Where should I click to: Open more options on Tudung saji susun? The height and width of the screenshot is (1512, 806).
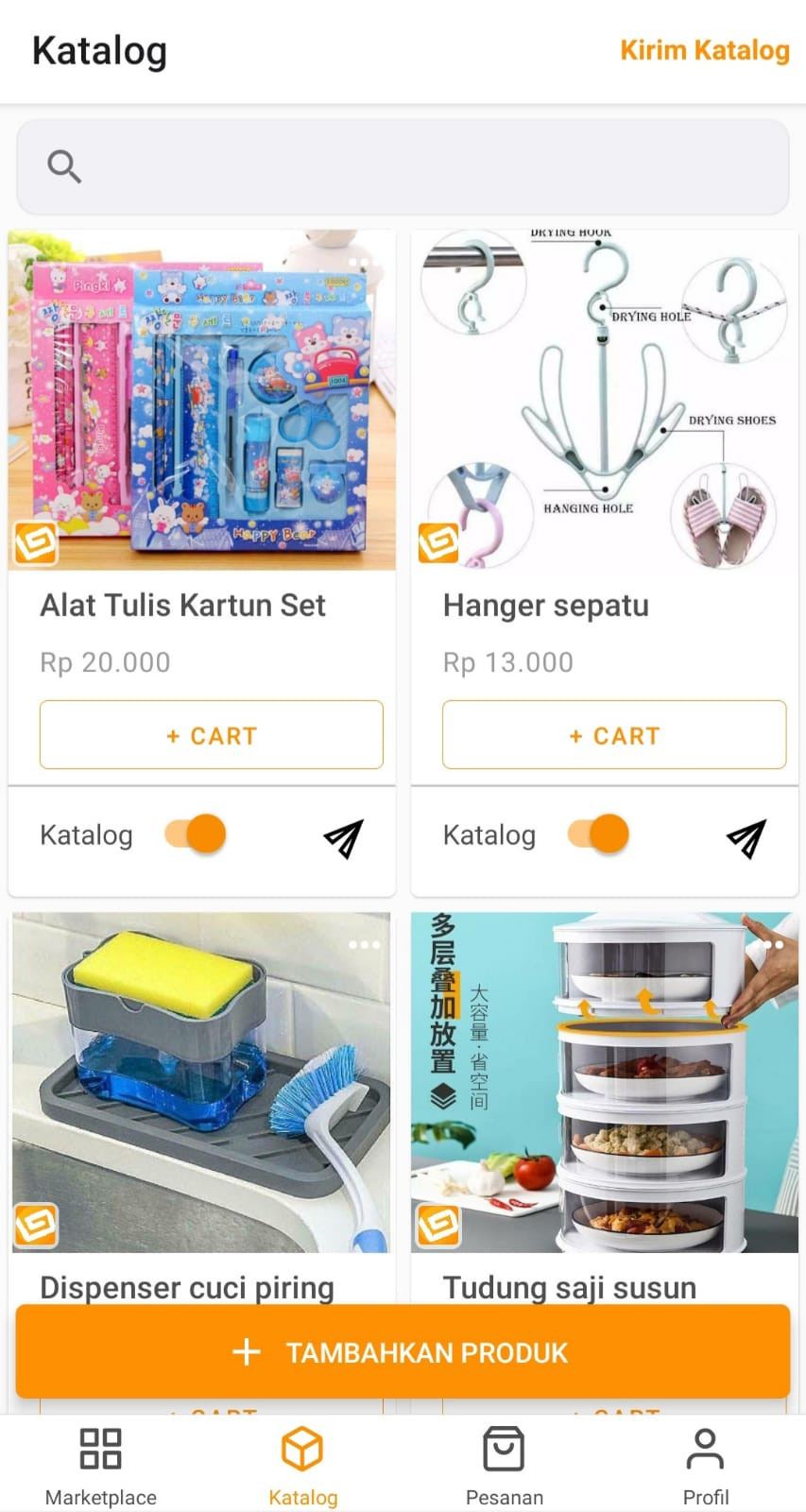point(773,945)
